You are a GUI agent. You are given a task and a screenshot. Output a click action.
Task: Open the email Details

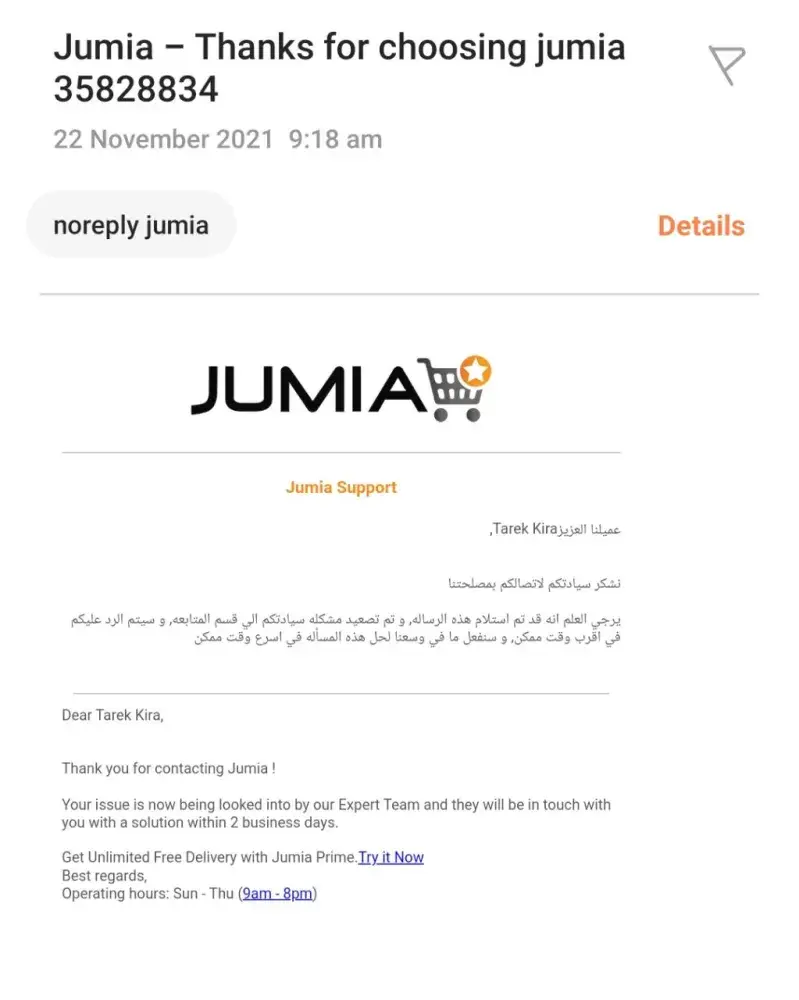700,226
